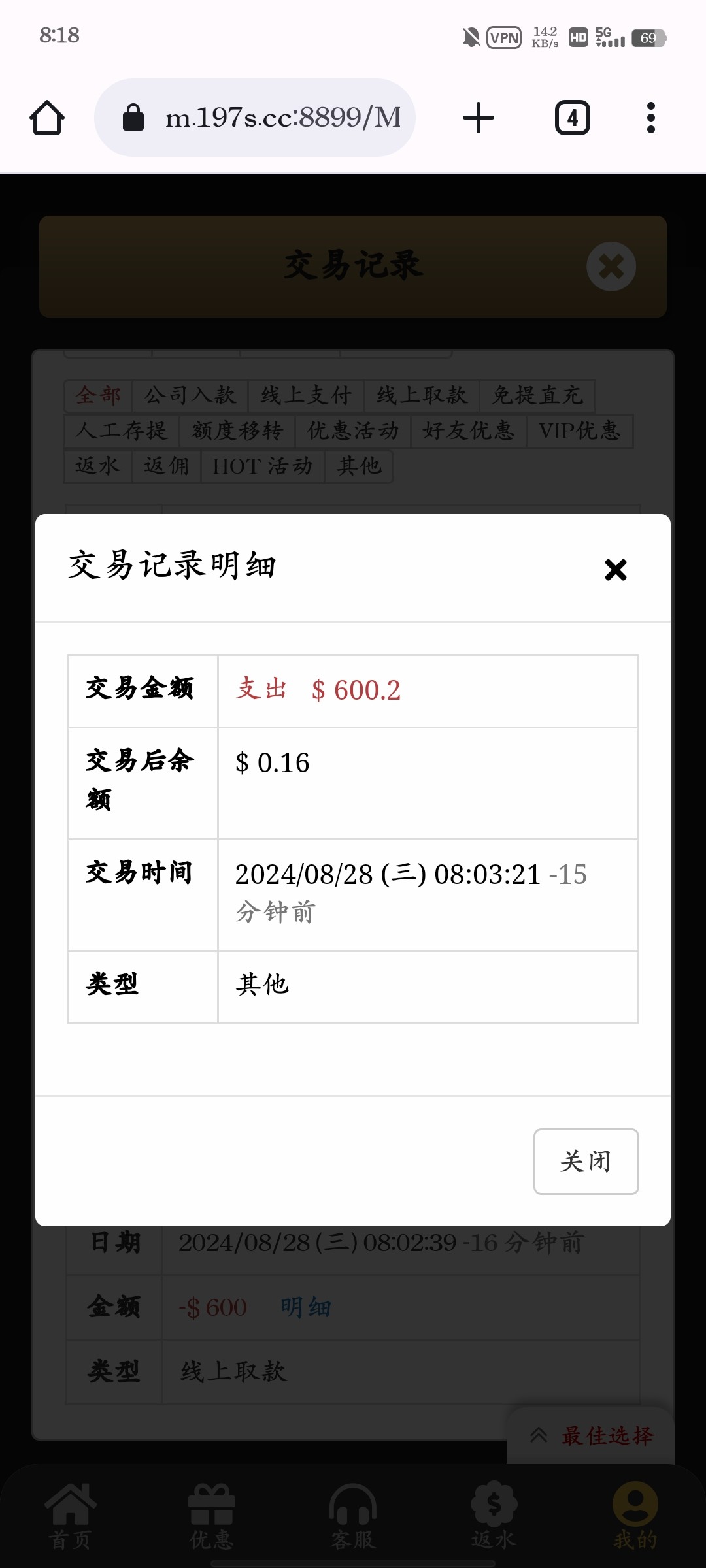Open the tab switcher showing 4 tabs
706x1568 pixels.
point(571,117)
